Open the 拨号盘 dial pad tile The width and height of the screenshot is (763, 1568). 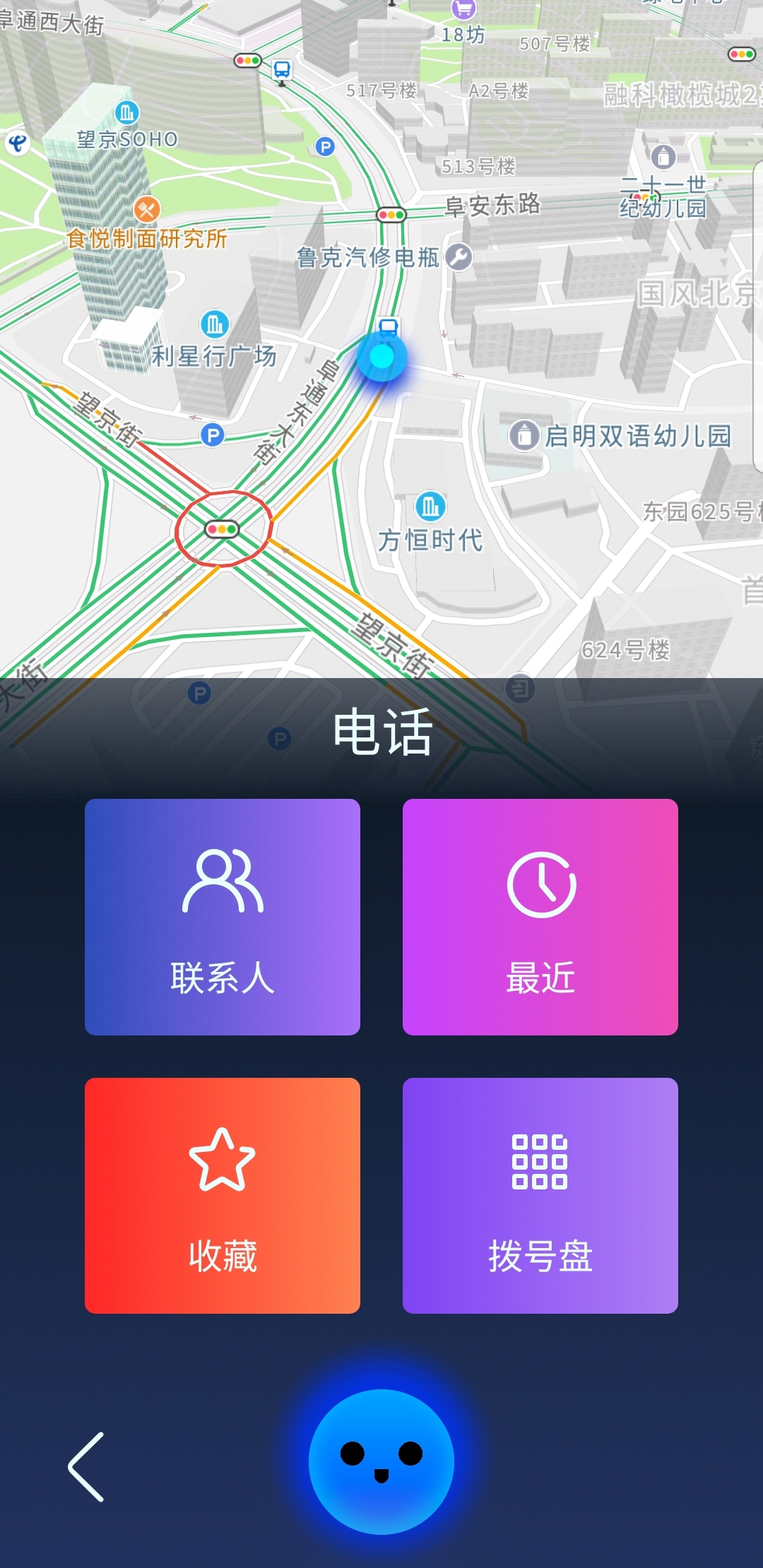[540, 1195]
